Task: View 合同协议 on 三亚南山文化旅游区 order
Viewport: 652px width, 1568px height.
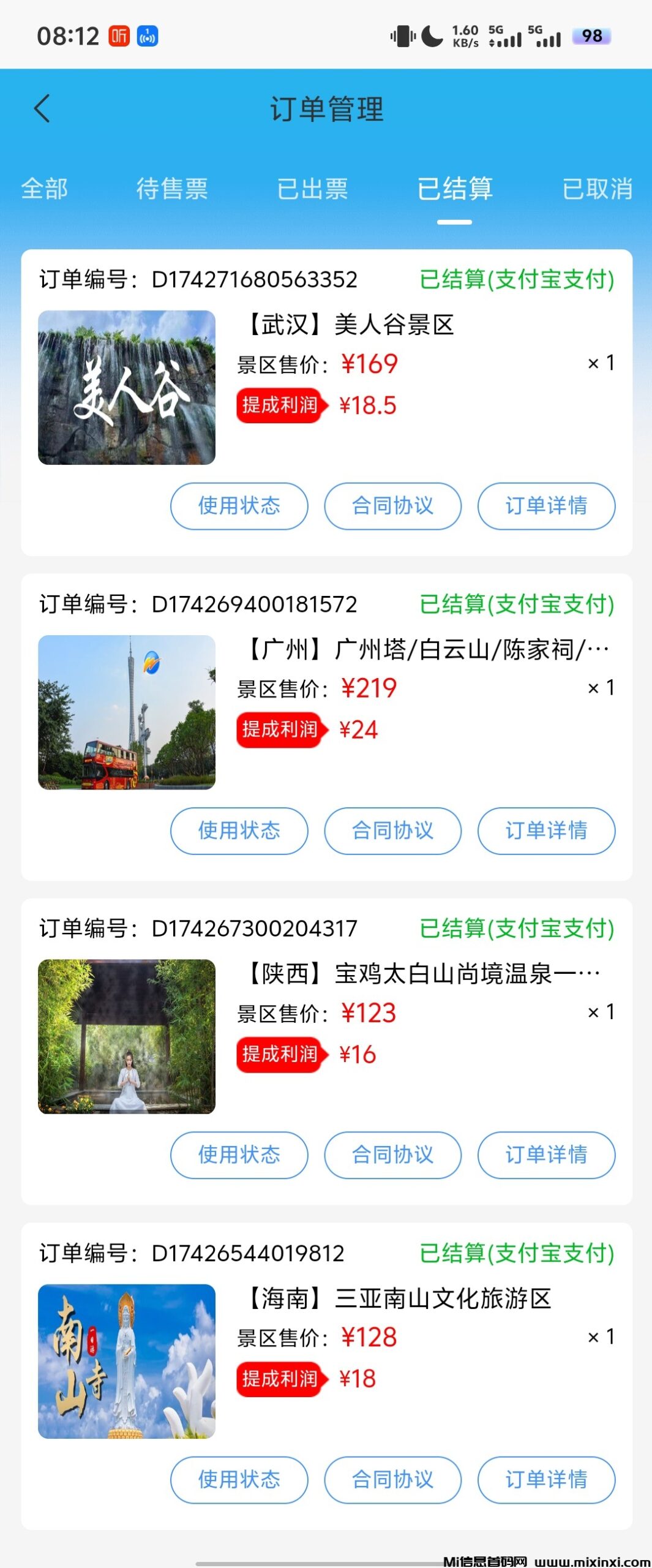Action: point(392,1479)
